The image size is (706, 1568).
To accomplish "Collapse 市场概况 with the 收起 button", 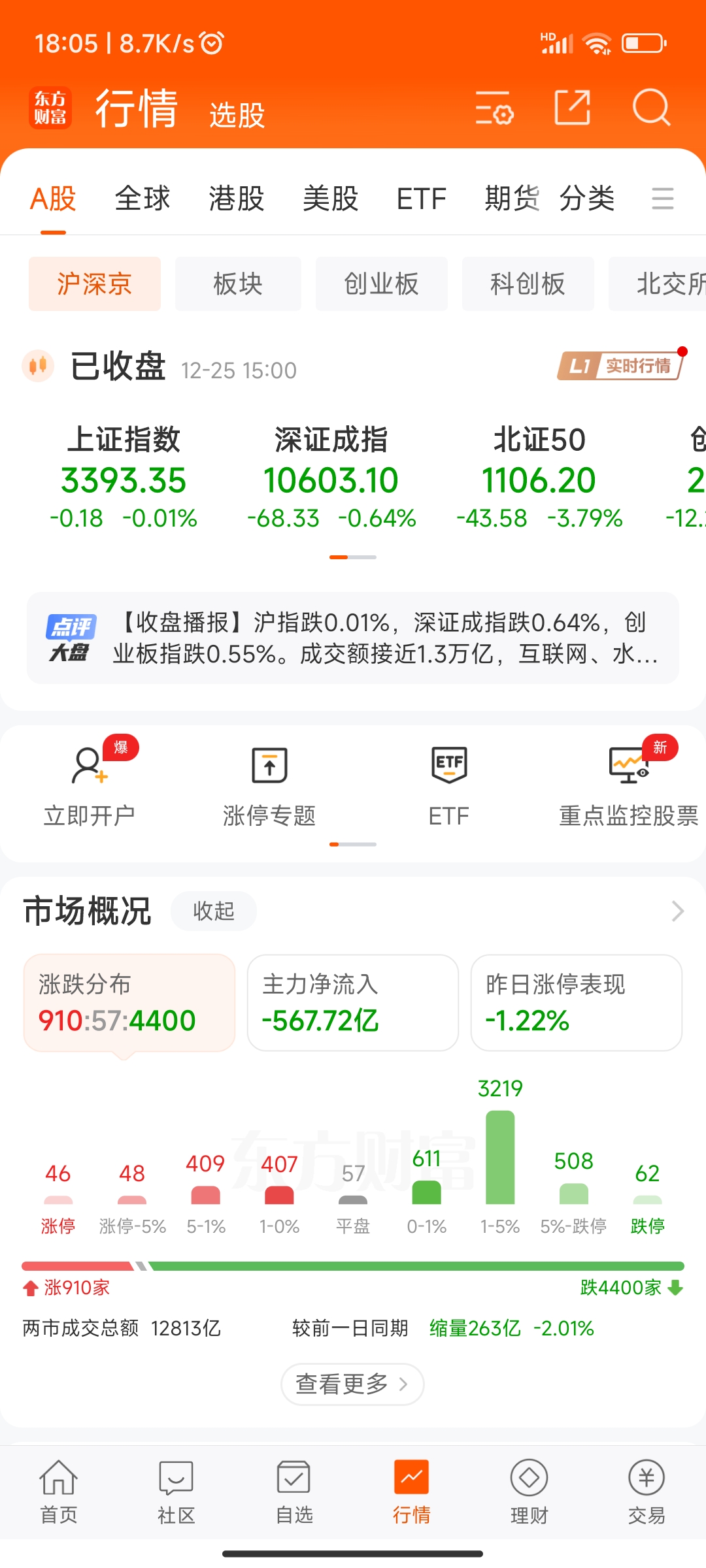I will coord(213,911).
